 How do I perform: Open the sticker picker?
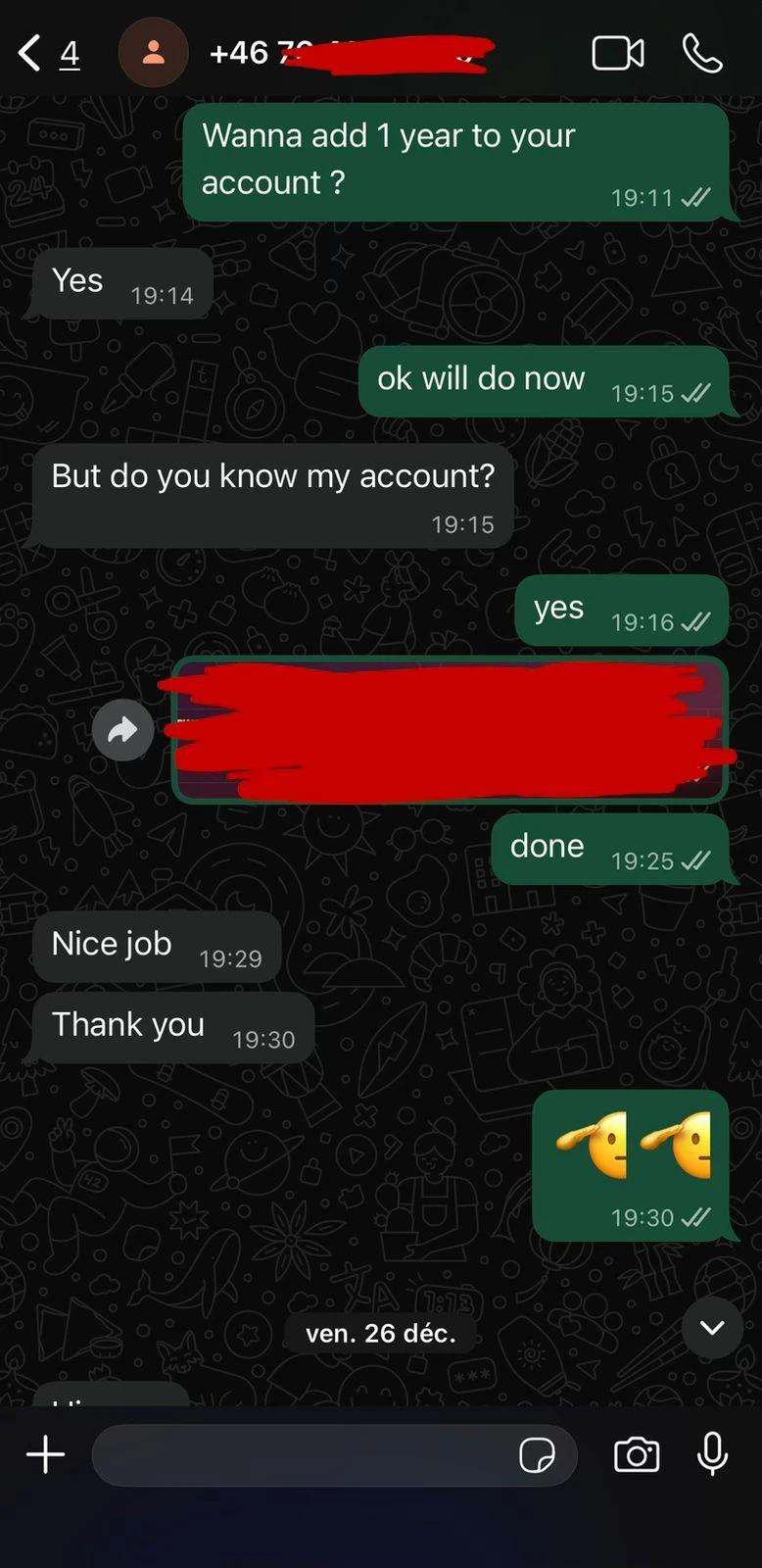point(537,1455)
